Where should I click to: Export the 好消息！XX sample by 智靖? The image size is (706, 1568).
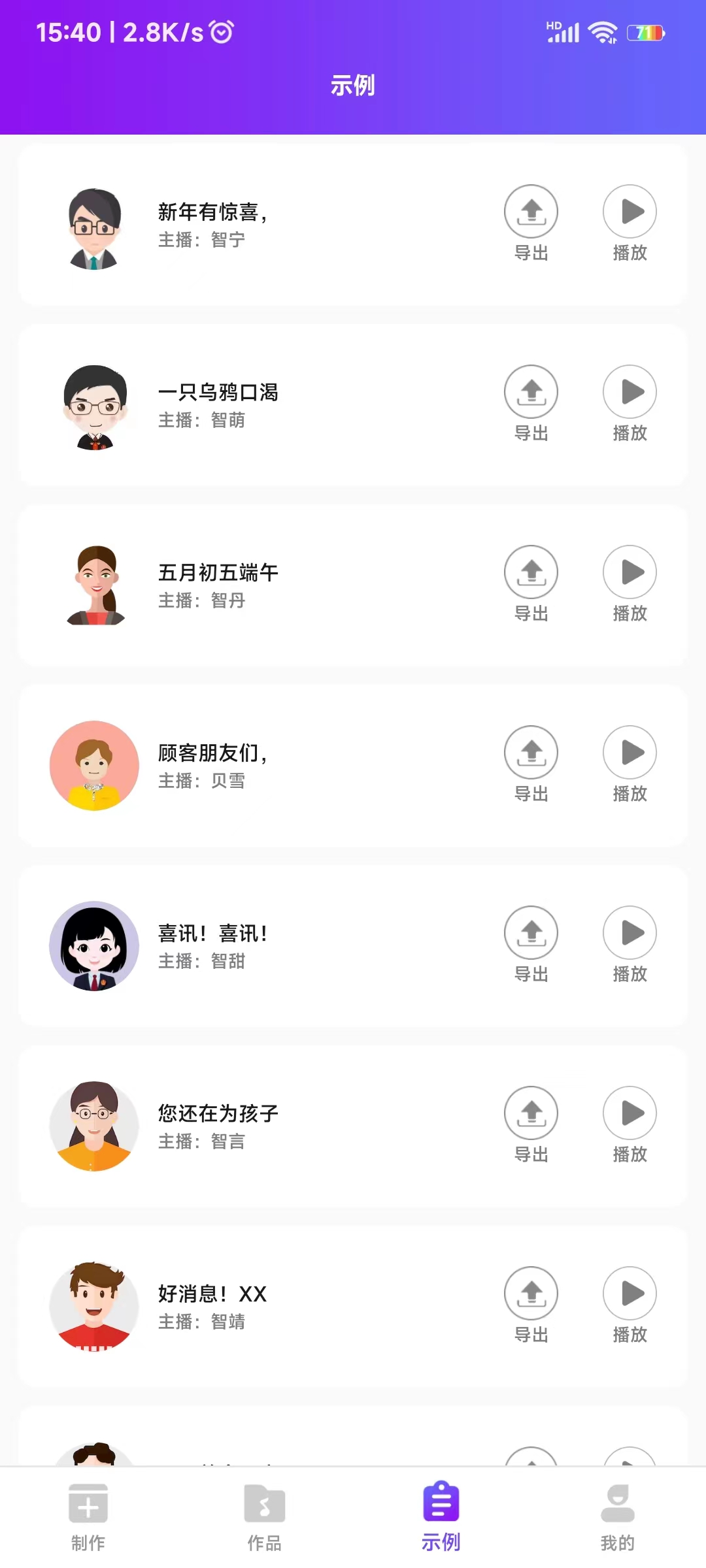[531, 1293]
